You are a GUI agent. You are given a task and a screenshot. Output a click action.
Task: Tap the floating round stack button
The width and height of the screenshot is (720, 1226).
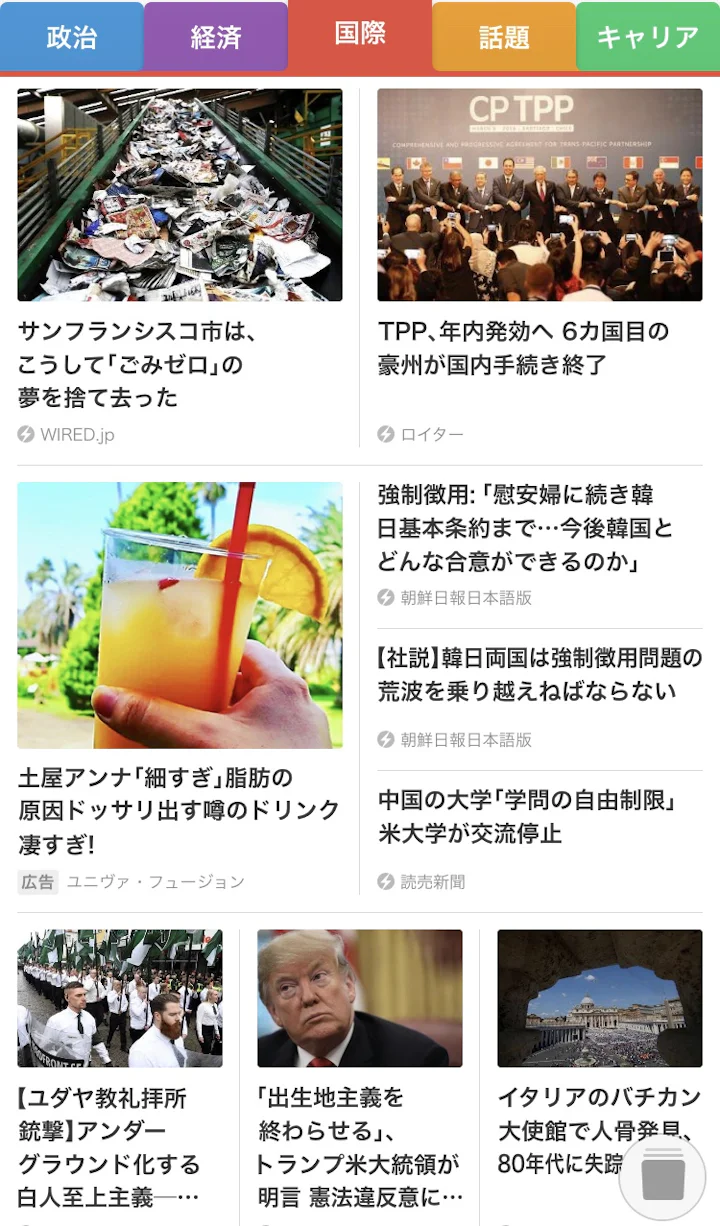663,1178
